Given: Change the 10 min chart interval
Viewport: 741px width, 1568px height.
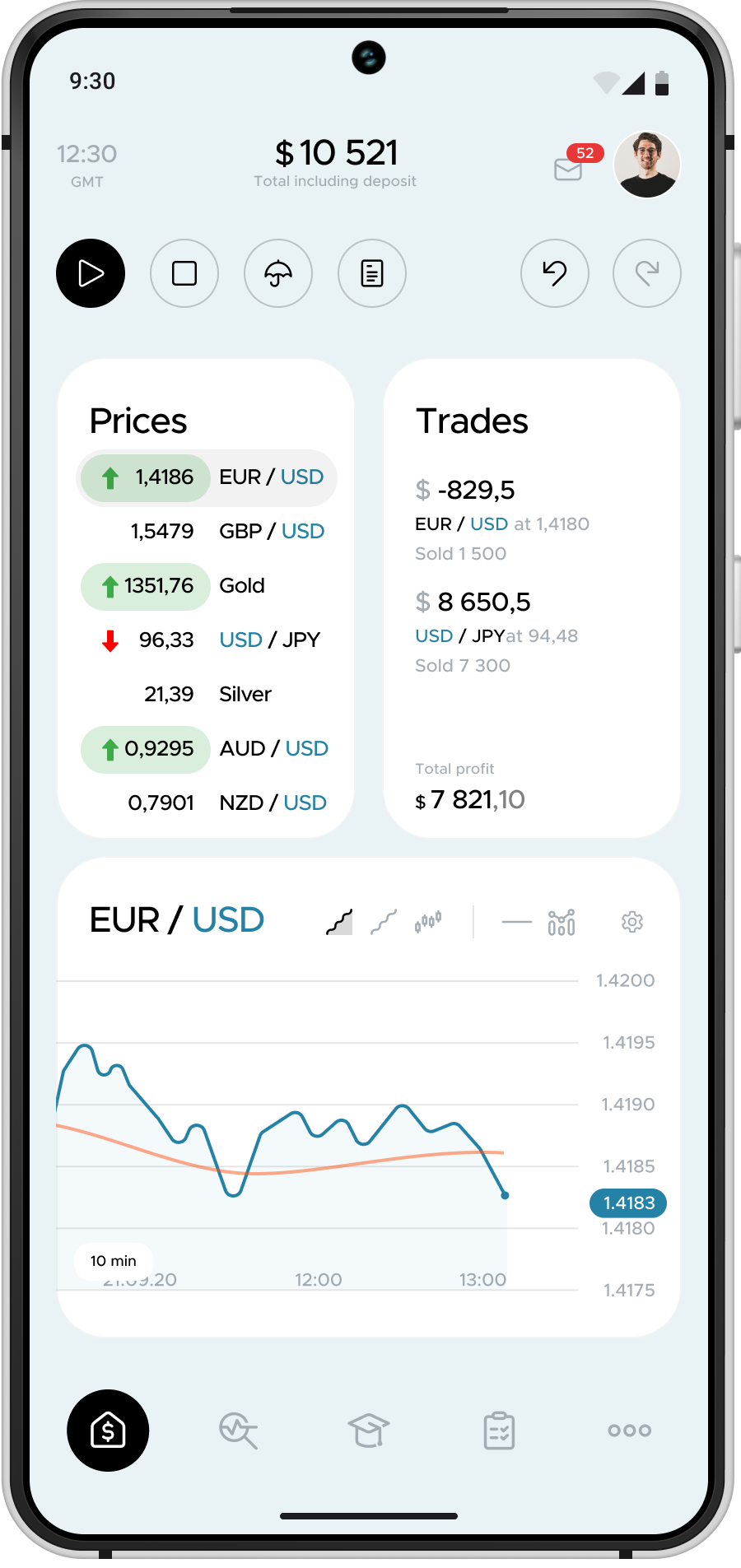Looking at the screenshot, I should [x=114, y=1261].
